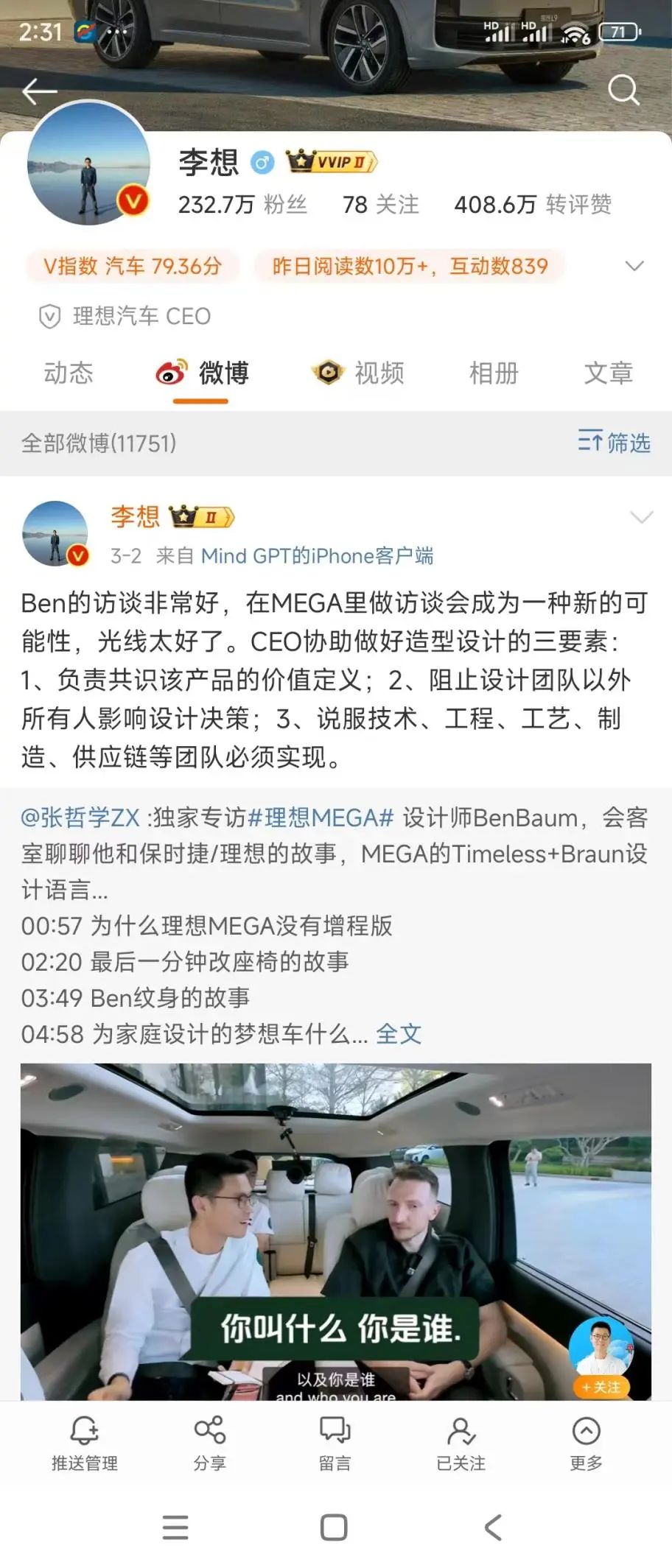Image resolution: width=672 pixels, height=1568 pixels.
Task: Open 李想's large profile avatar
Action: click(x=89, y=164)
